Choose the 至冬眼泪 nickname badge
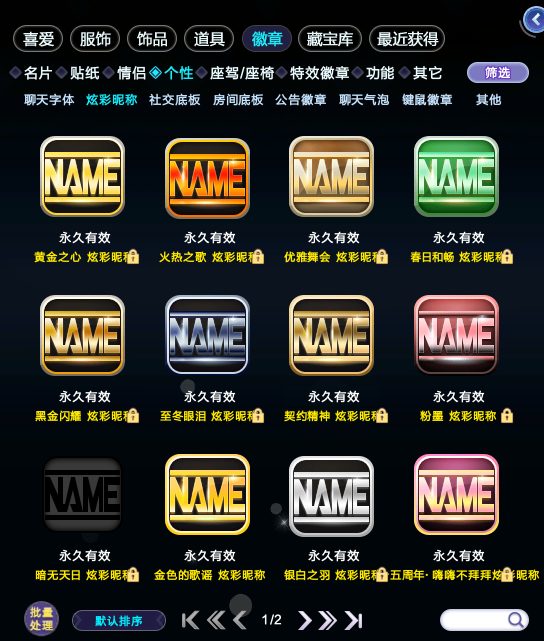The height and width of the screenshot is (641, 544). pyautogui.click(x=208, y=335)
